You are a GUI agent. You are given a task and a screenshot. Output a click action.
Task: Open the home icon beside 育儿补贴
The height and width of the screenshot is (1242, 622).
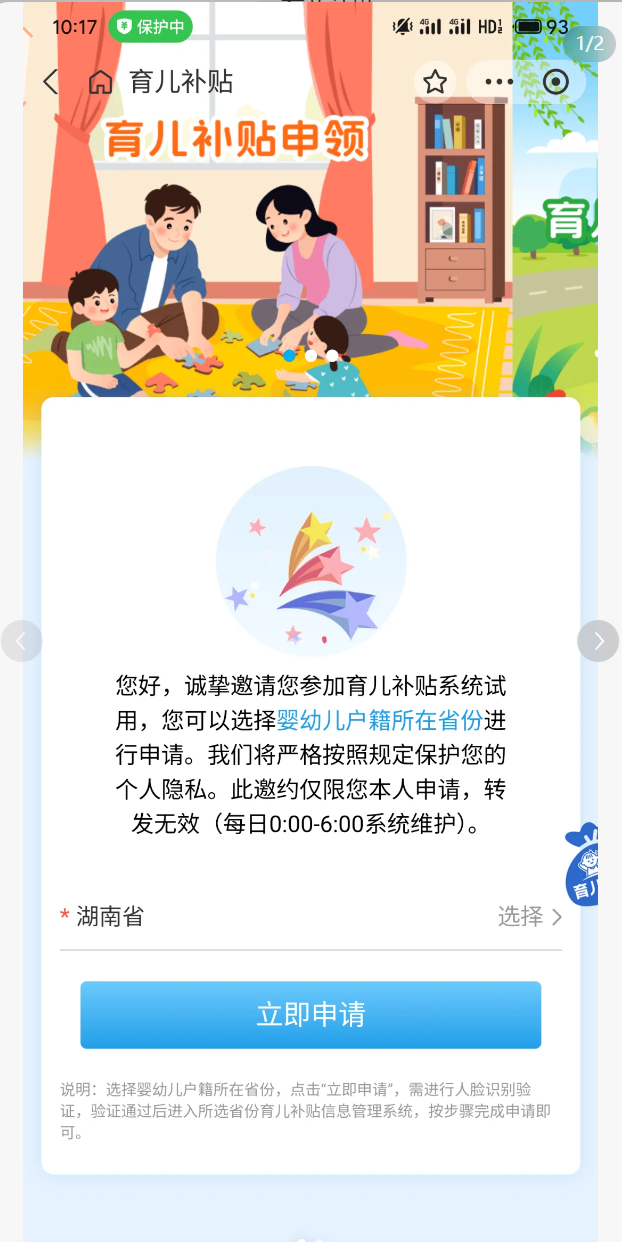pos(100,82)
